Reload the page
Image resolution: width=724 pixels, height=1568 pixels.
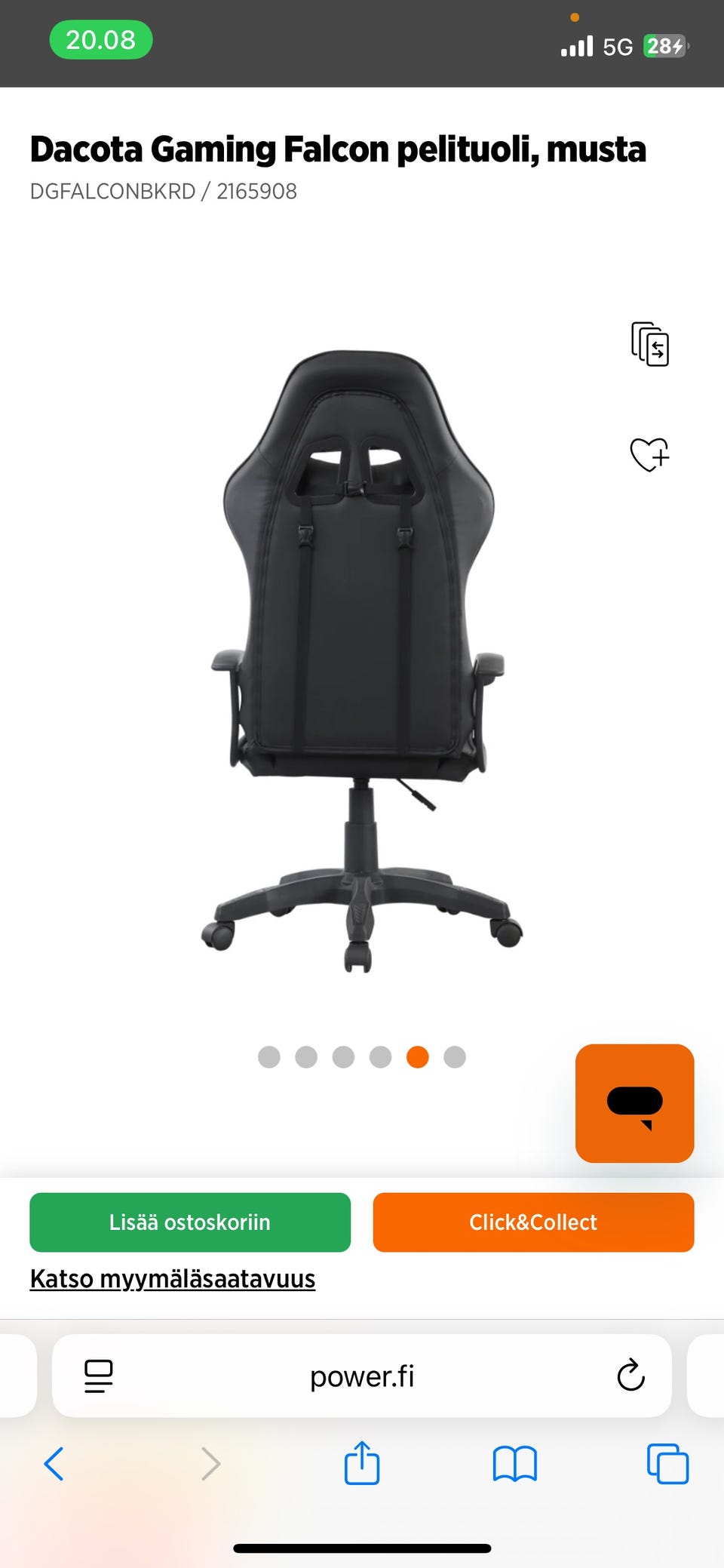tap(630, 1376)
